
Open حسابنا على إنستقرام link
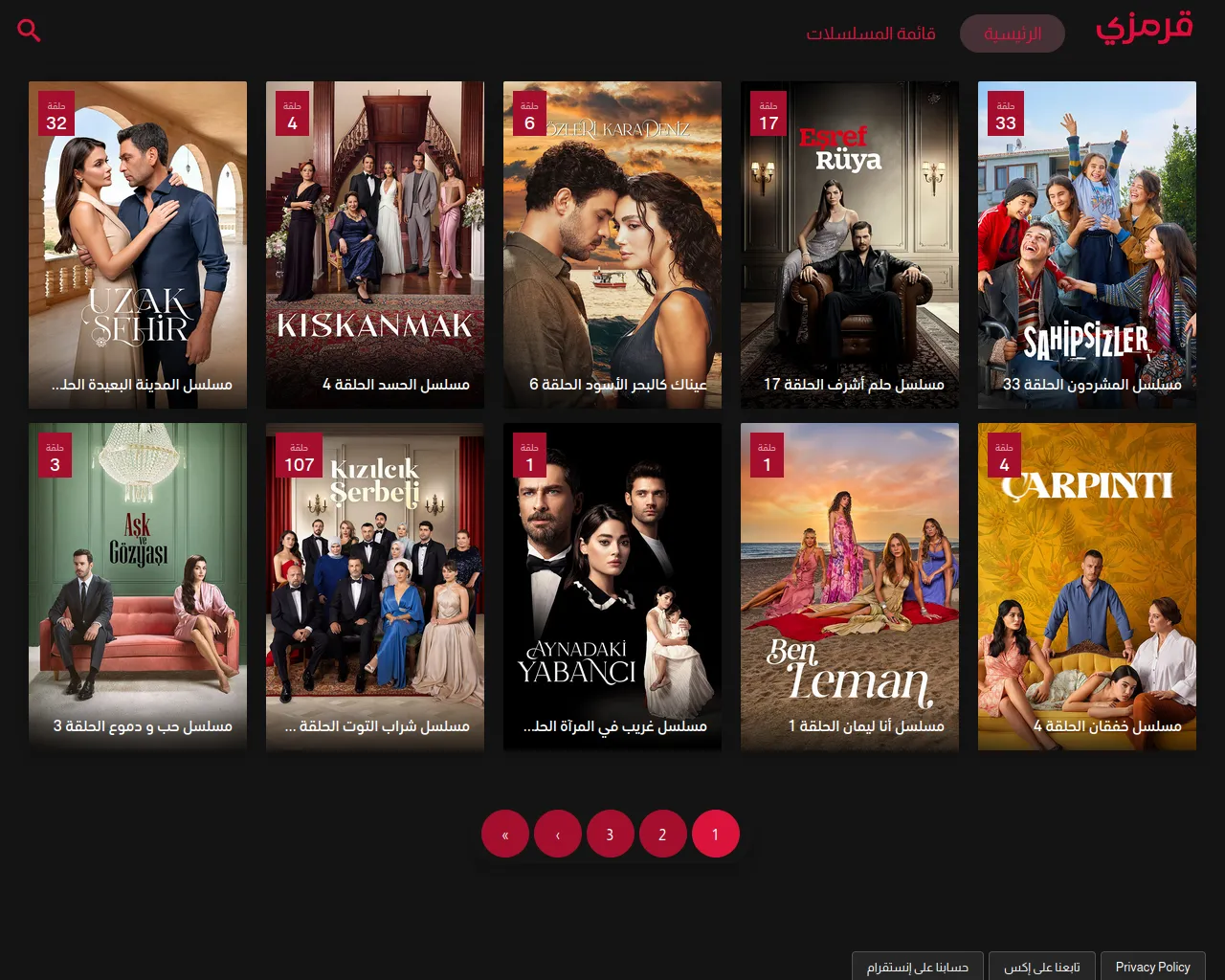(917, 967)
